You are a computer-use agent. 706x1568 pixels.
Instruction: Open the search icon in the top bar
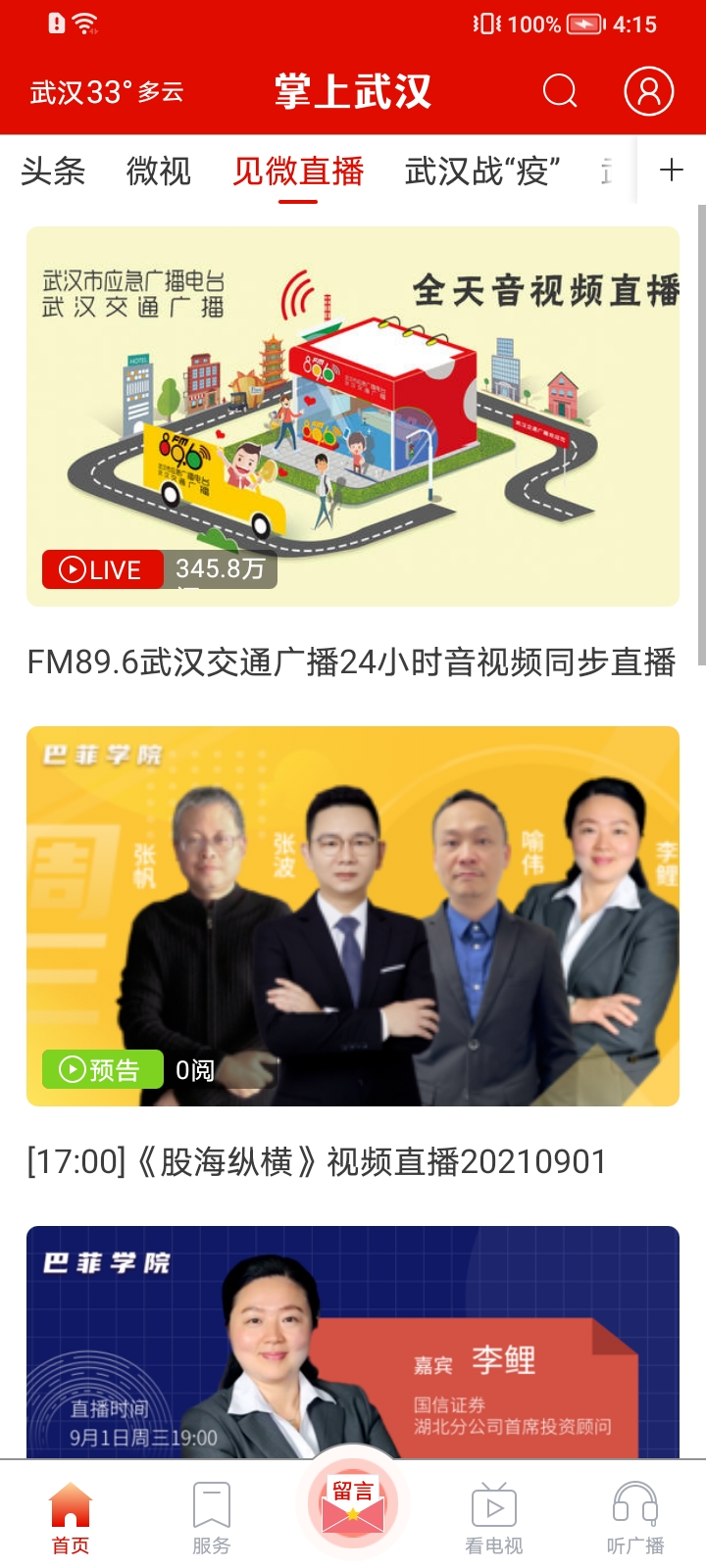coord(558,91)
